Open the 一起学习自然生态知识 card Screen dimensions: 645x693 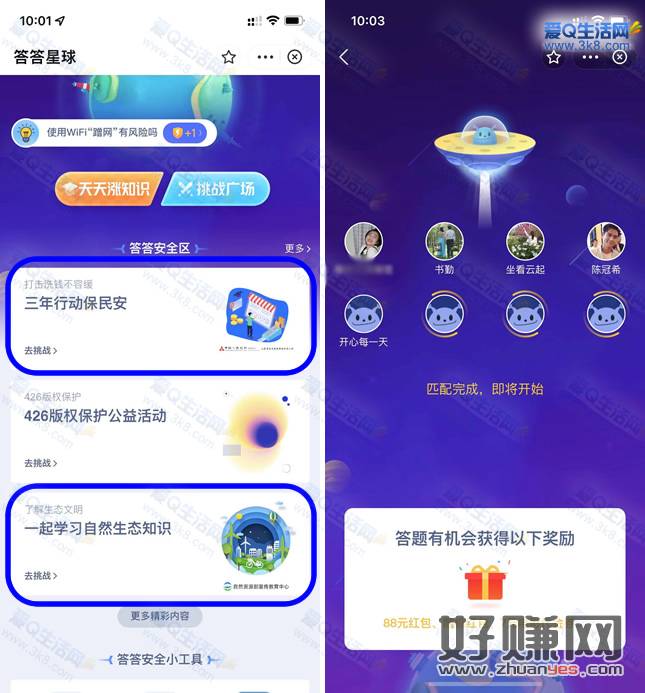[x=160, y=543]
